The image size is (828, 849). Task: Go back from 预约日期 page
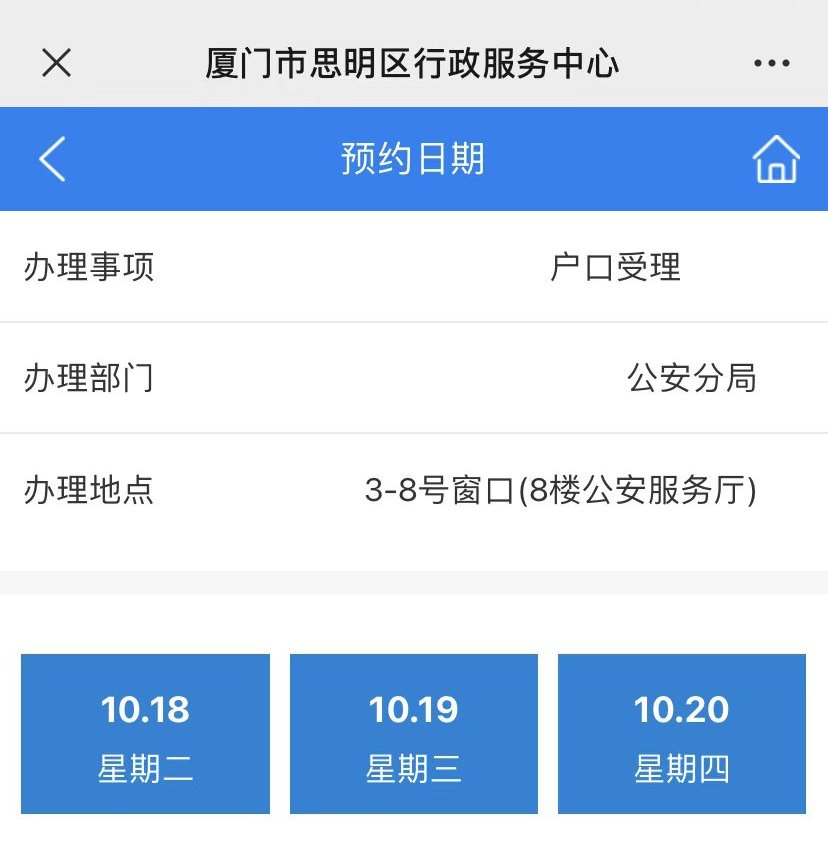coord(52,159)
